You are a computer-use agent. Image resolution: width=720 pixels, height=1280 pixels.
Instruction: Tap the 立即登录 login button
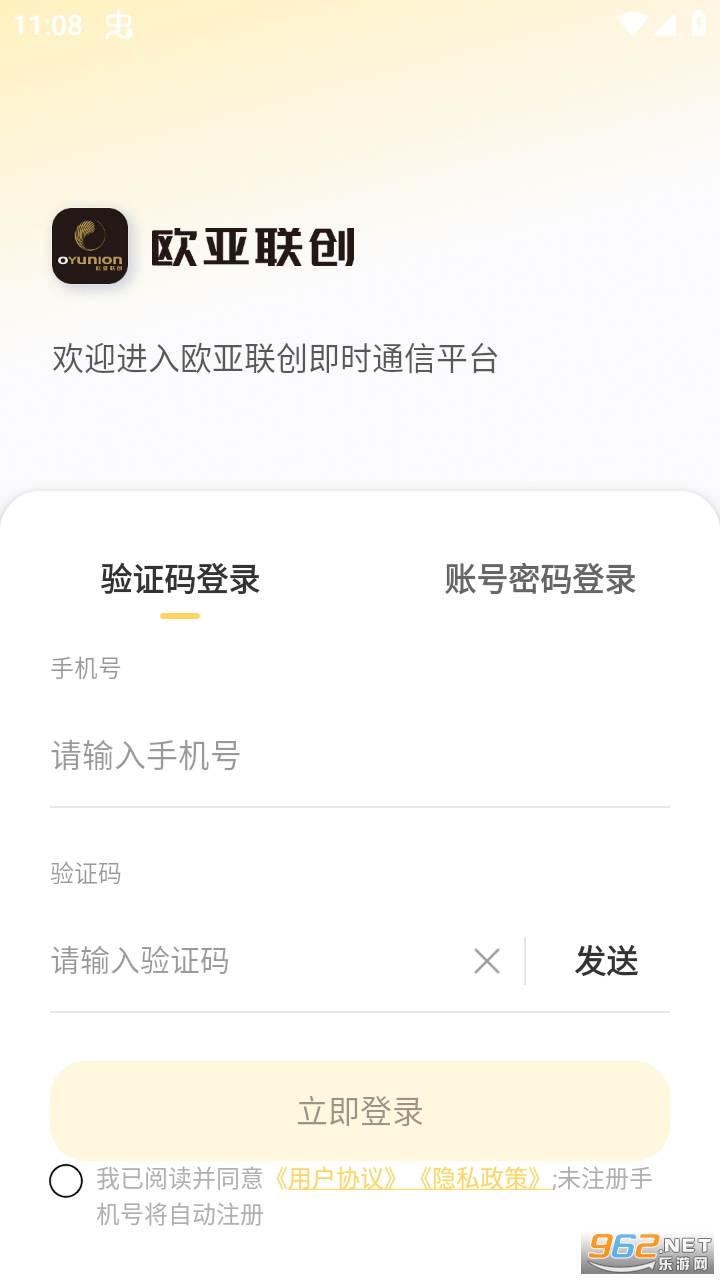click(x=360, y=1111)
